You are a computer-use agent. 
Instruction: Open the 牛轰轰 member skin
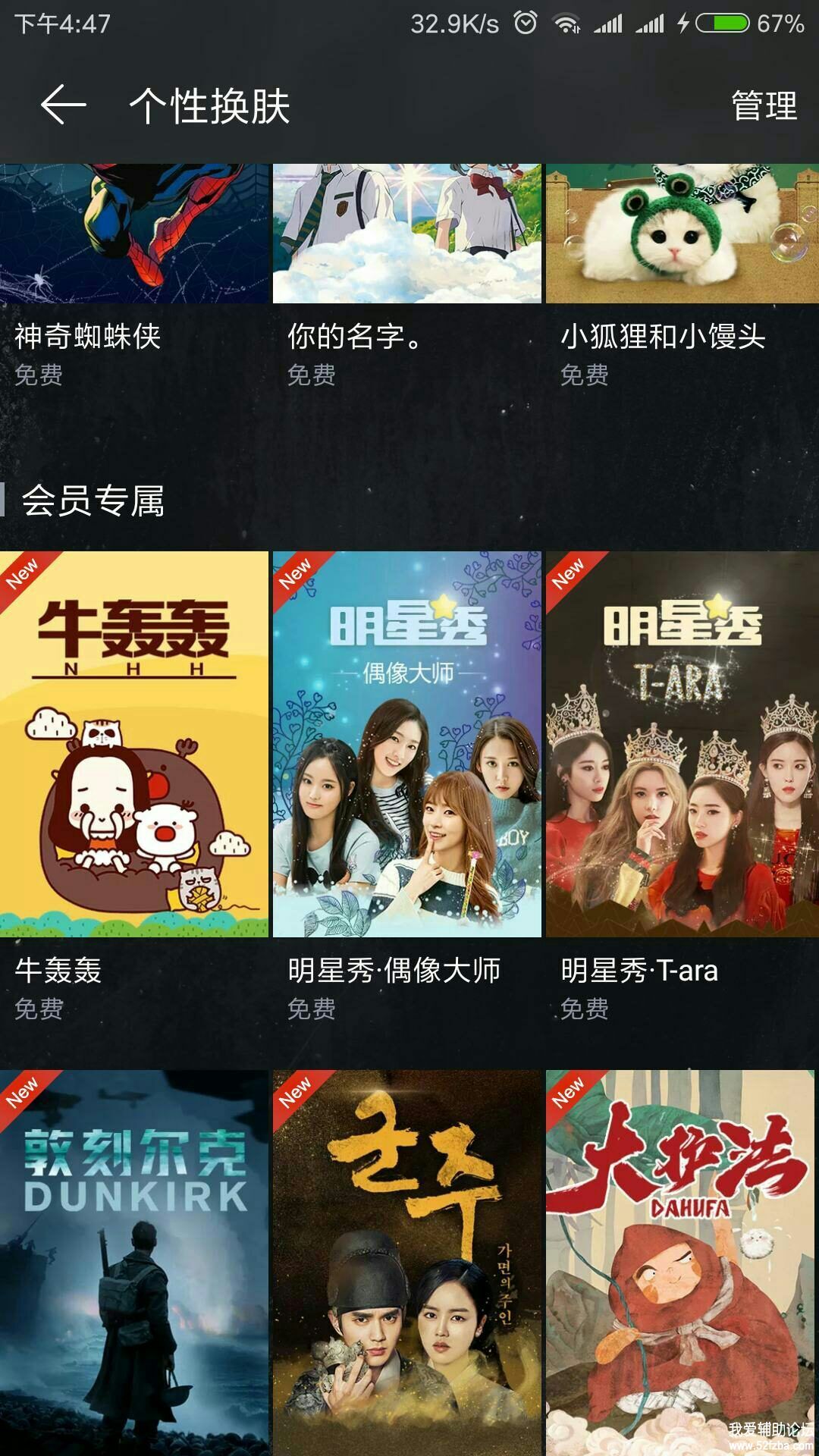point(134,745)
